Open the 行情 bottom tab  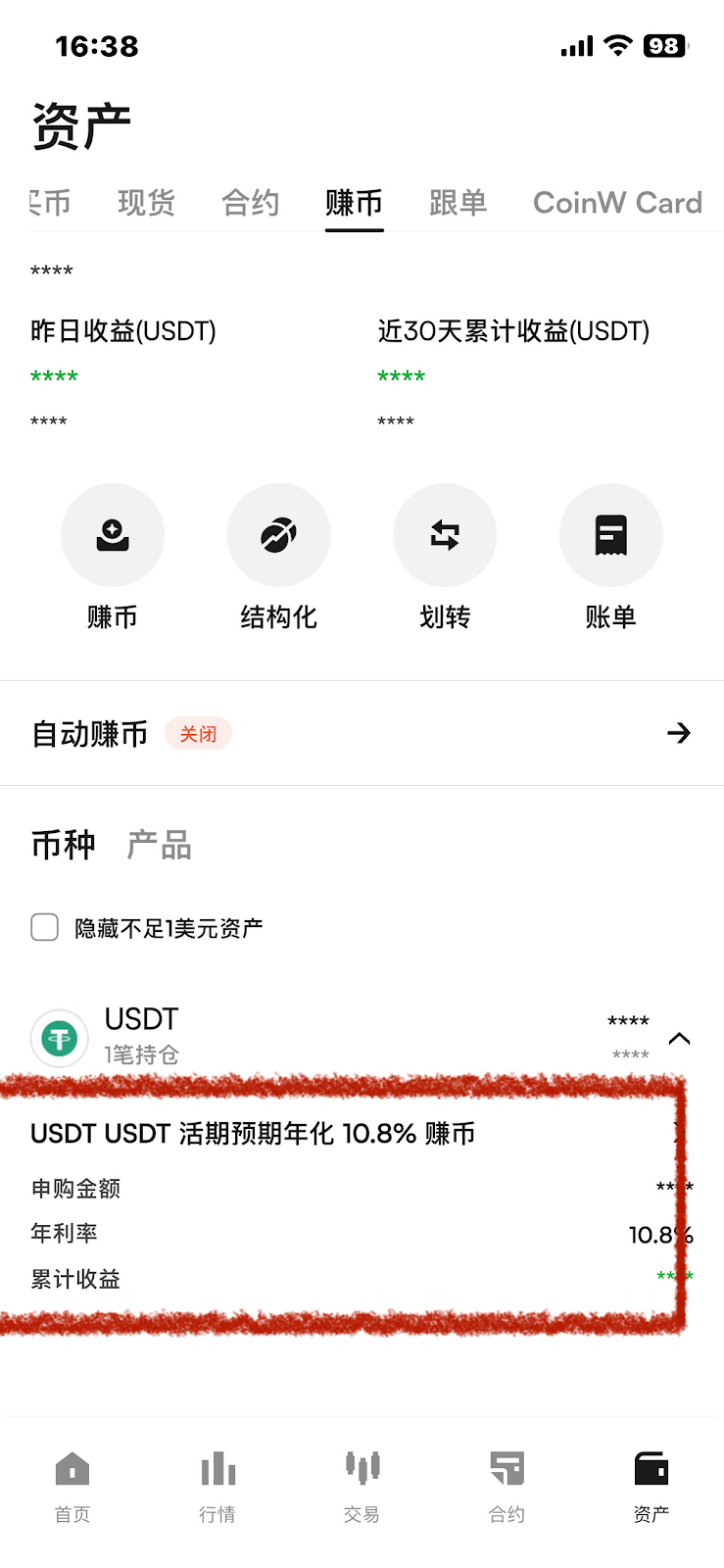[217, 1486]
